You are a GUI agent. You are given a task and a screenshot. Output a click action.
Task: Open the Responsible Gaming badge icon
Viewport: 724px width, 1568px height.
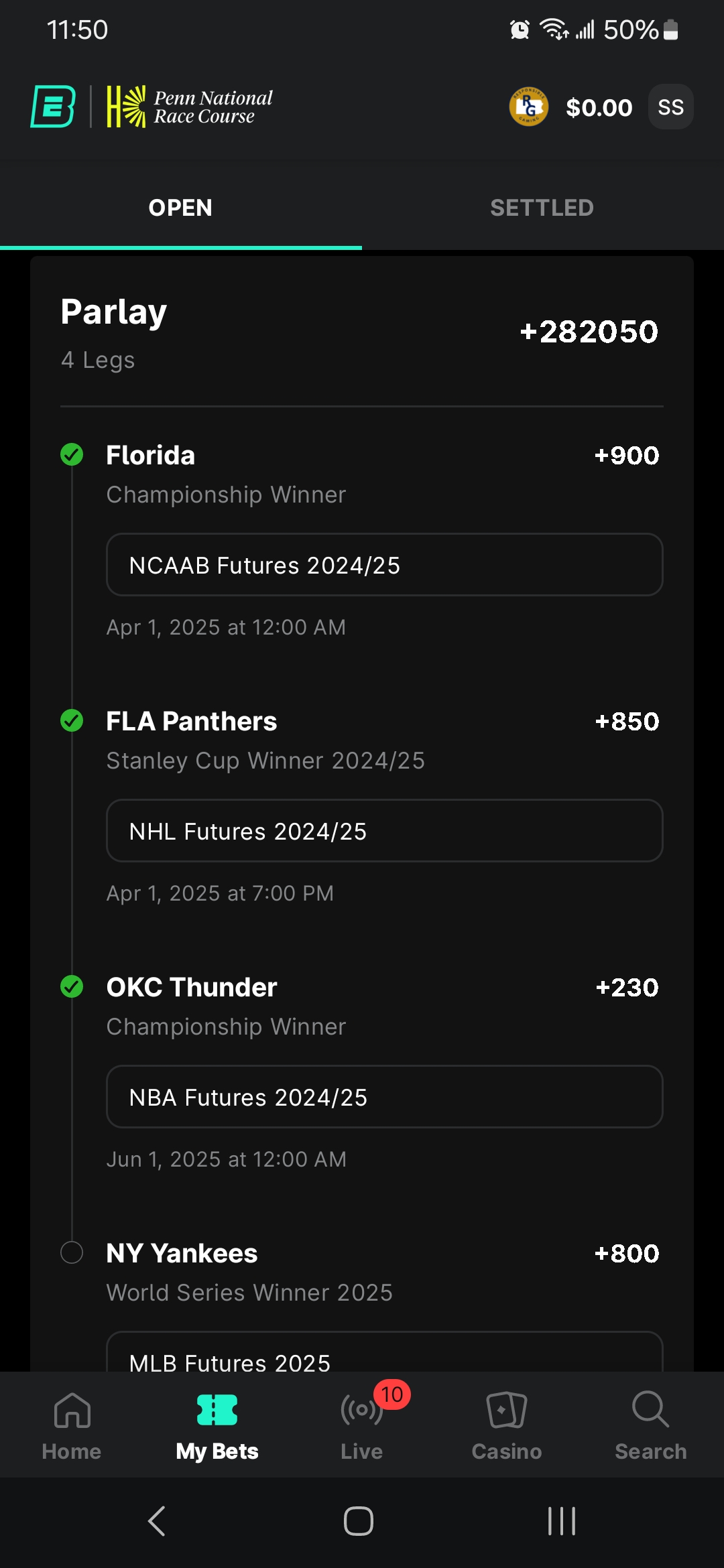point(529,107)
